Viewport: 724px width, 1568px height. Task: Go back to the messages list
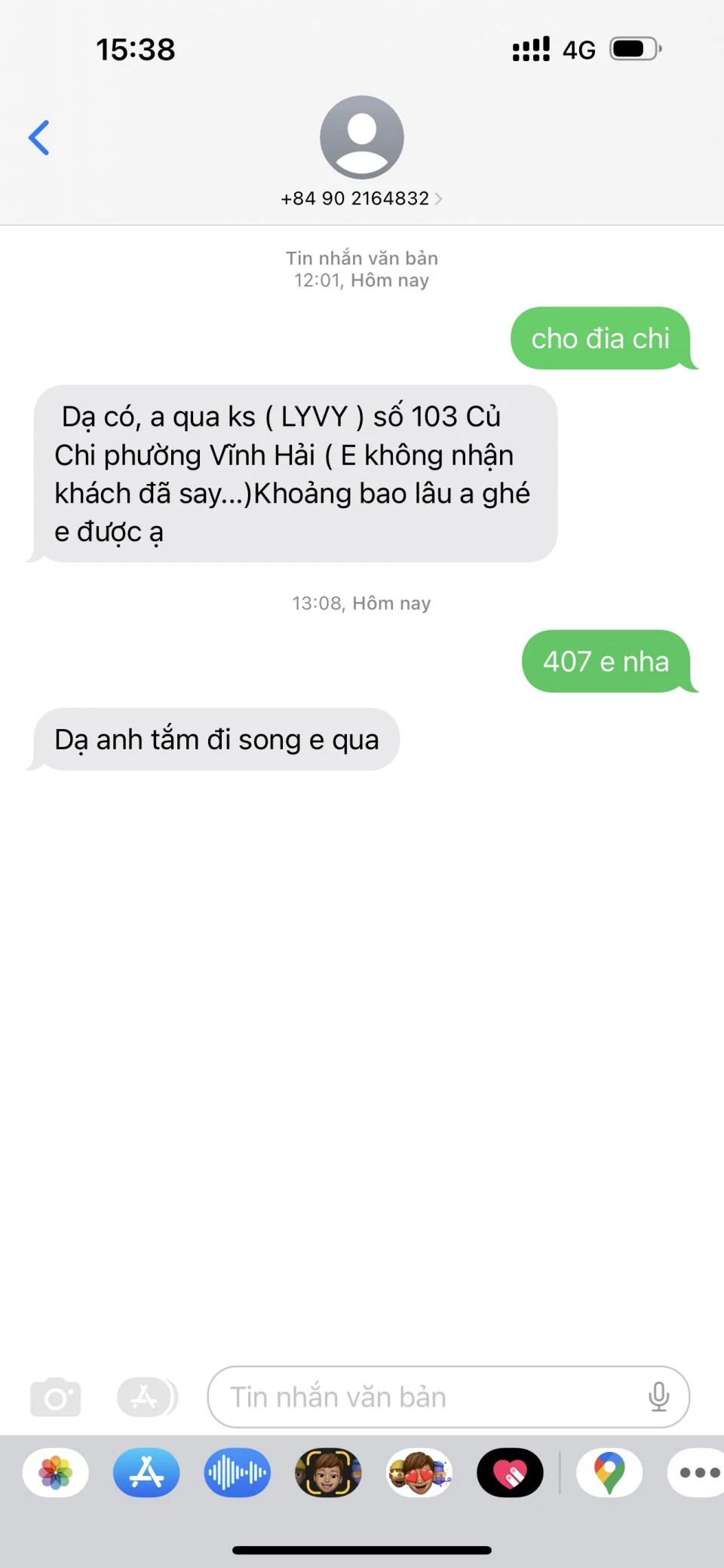39,138
